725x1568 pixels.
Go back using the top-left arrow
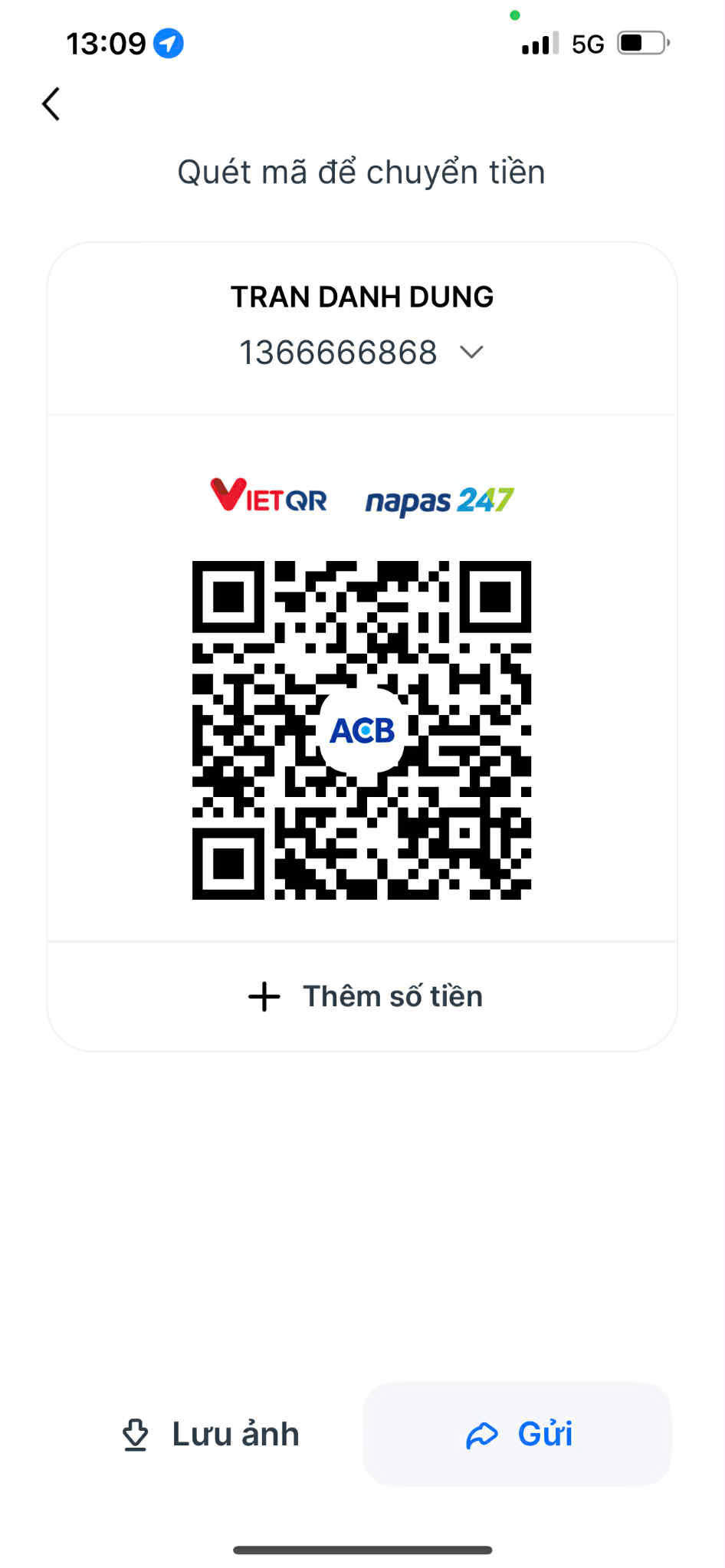tap(51, 104)
